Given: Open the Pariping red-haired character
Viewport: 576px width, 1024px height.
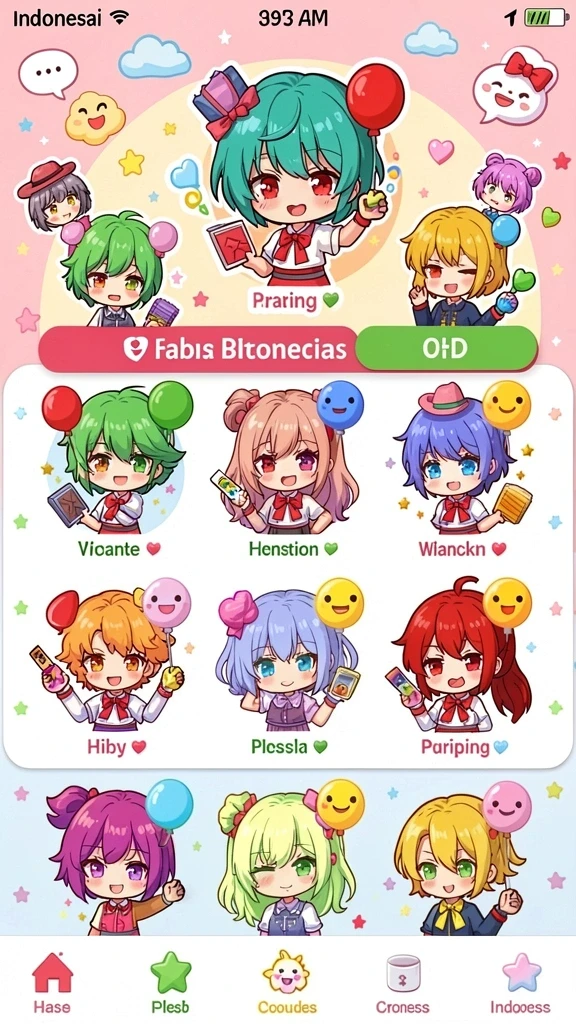Looking at the screenshot, I should coord(463,668).
